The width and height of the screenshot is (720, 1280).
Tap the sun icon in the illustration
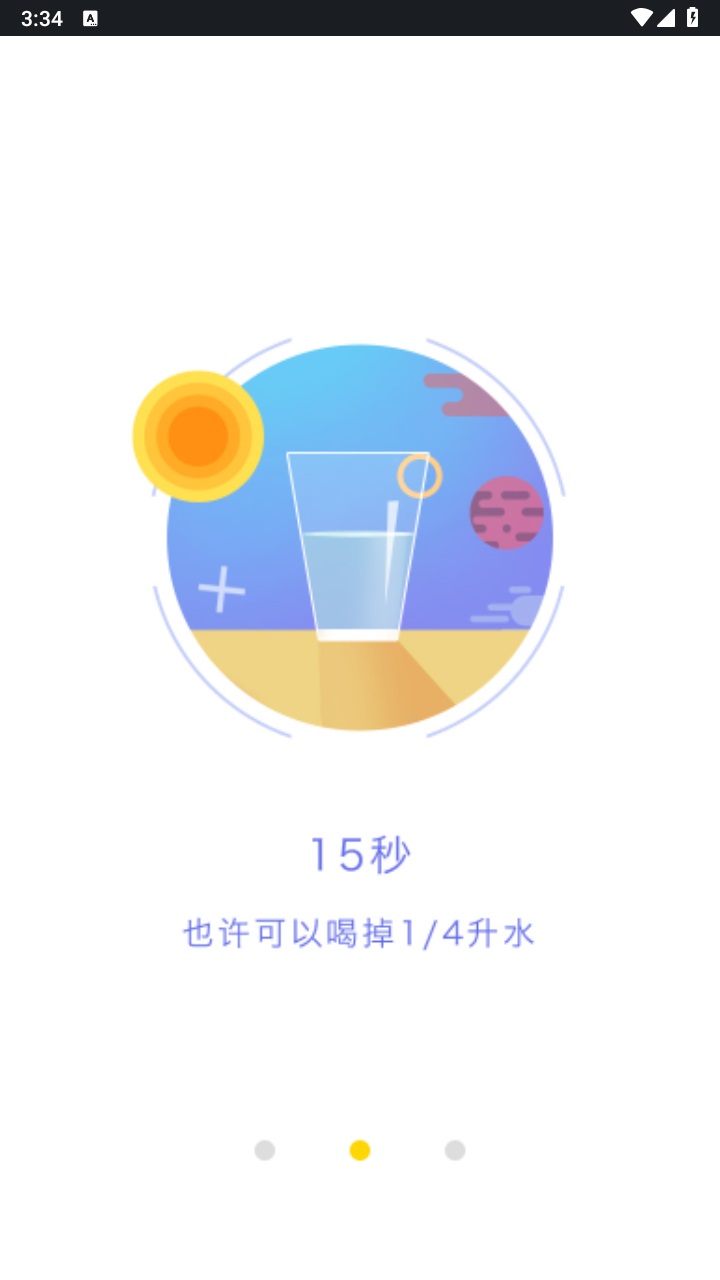[x=196, y=435]
